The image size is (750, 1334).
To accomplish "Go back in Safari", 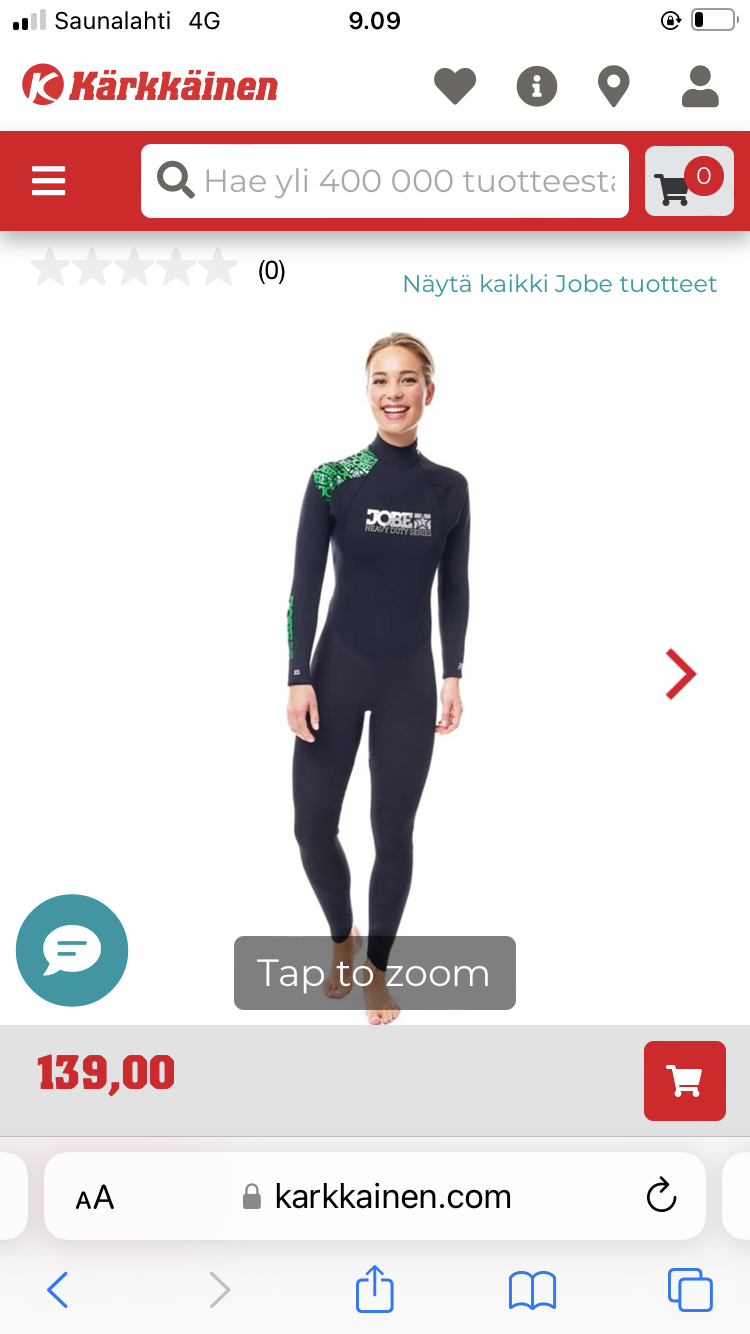I will [x=58, y=1290].
